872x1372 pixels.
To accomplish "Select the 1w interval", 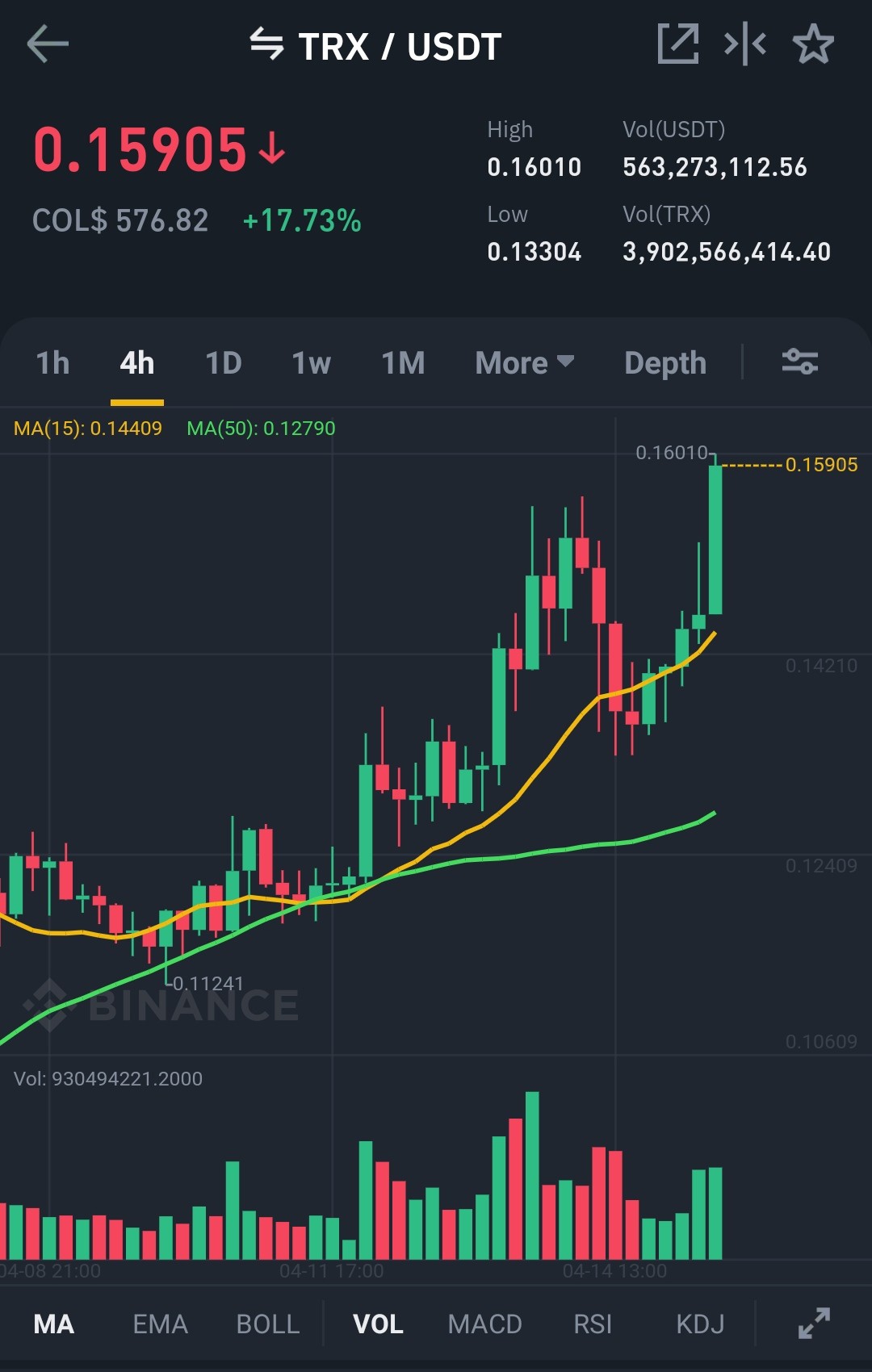I will (x=311, y=363).
